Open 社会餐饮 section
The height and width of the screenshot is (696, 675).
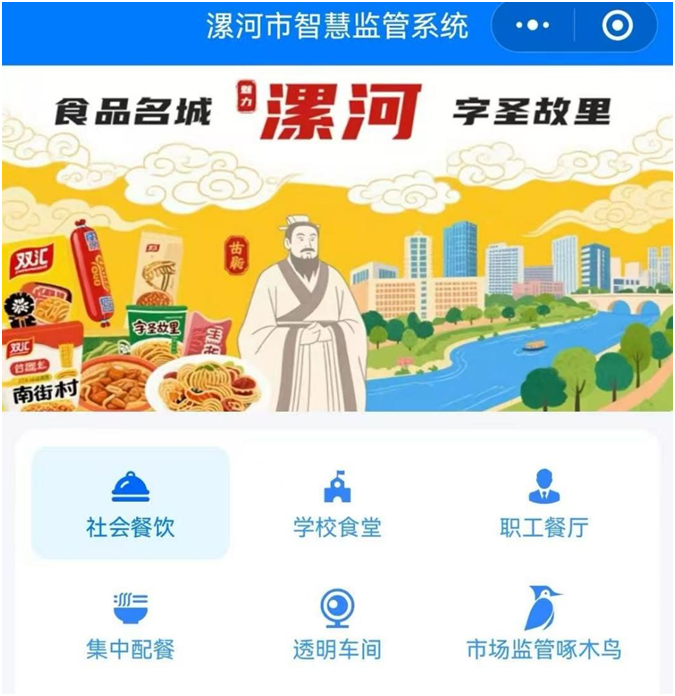[131, 503]
